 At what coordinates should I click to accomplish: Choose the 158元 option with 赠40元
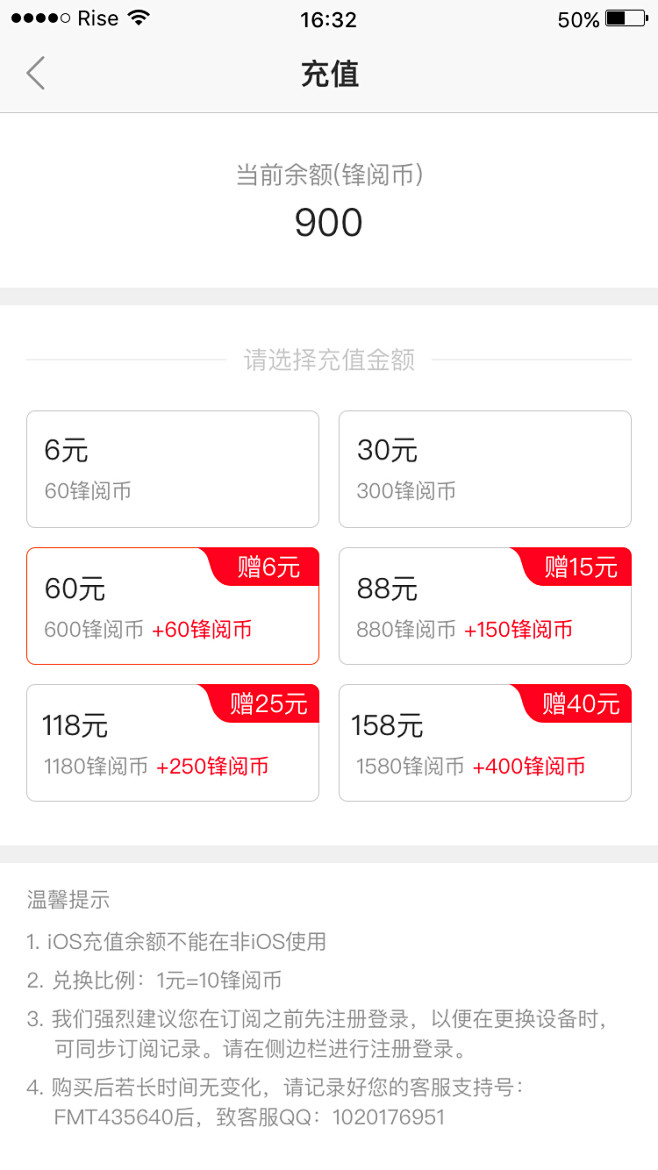coord(485,743)
